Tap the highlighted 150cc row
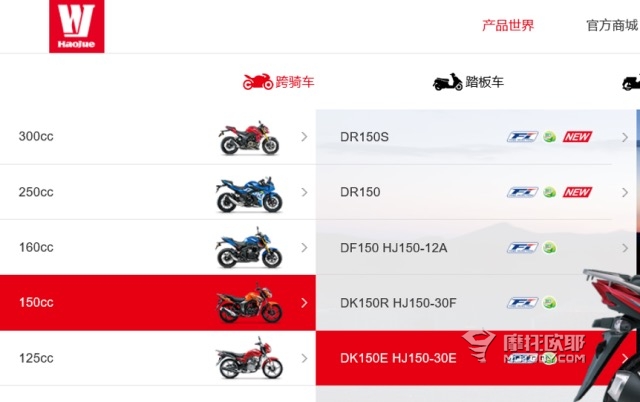This screenshot has height=402, width=640. [157, 302]
